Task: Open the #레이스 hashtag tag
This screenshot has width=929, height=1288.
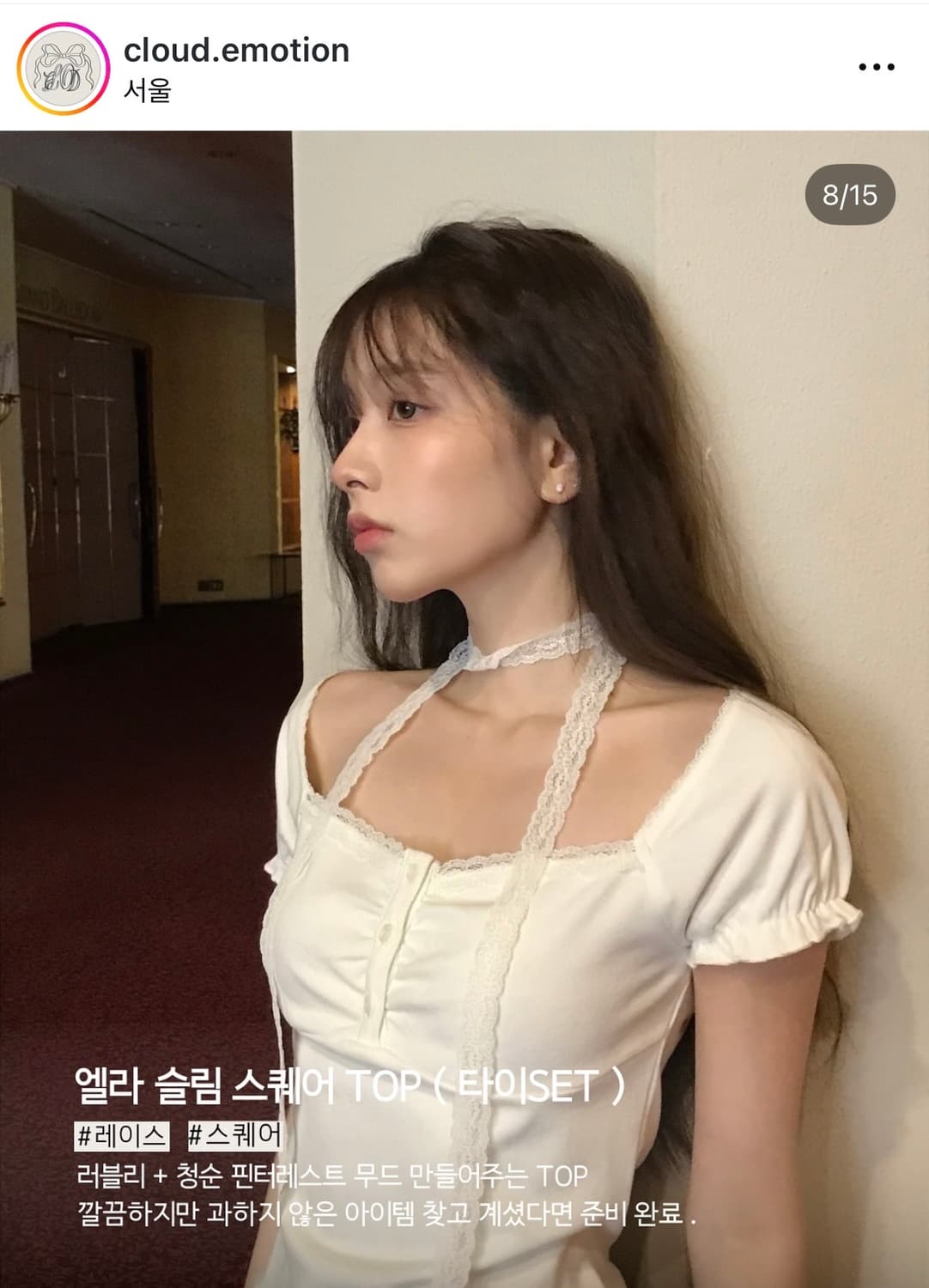Action: [x=123, y=1133]
